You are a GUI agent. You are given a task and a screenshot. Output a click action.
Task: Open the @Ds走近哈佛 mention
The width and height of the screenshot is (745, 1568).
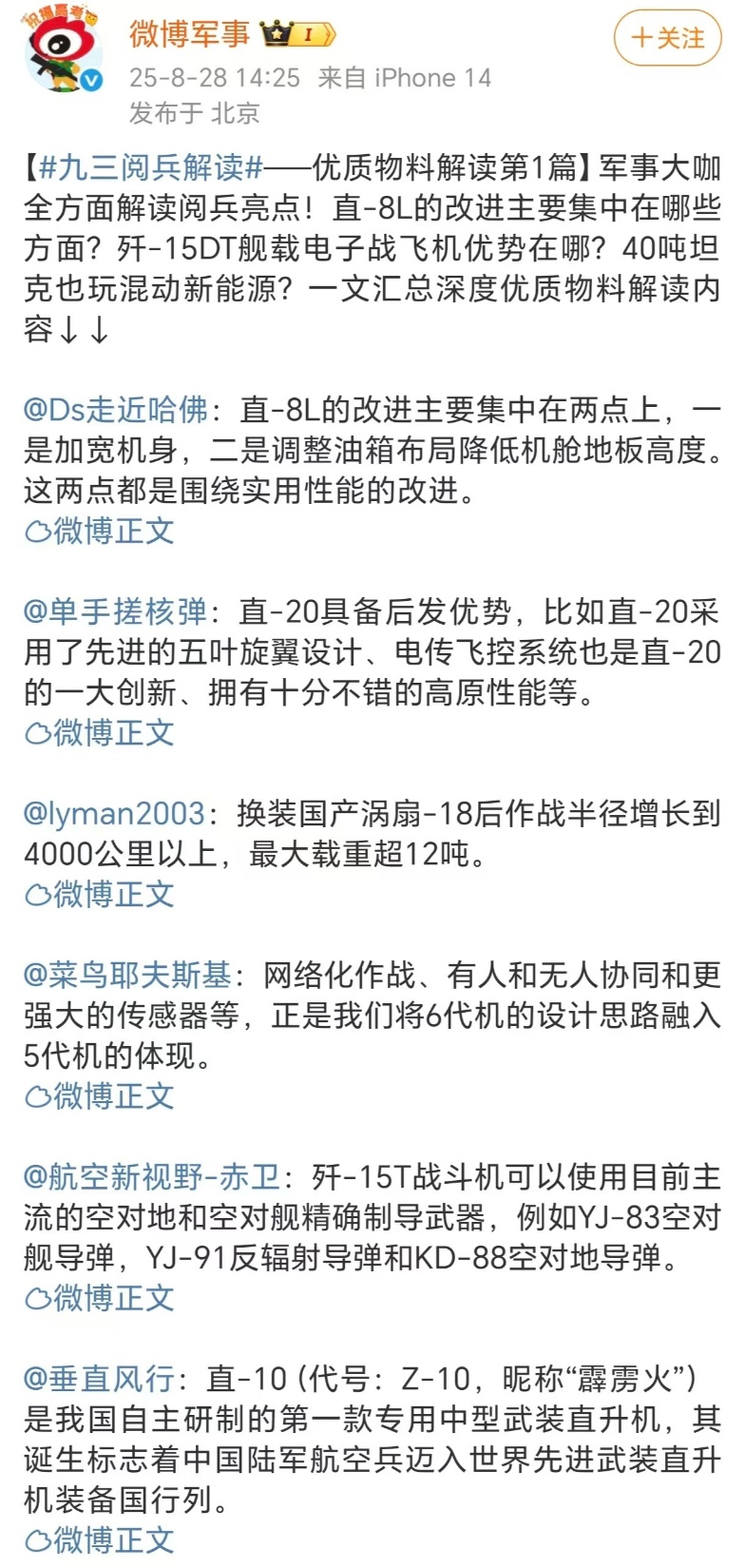coord(116,410)
